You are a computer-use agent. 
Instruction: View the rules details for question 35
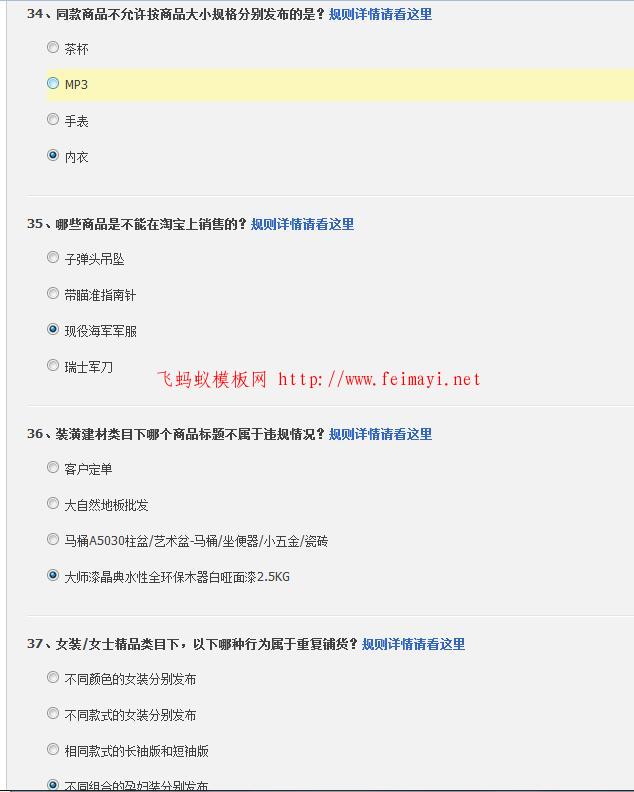[302, 224]
